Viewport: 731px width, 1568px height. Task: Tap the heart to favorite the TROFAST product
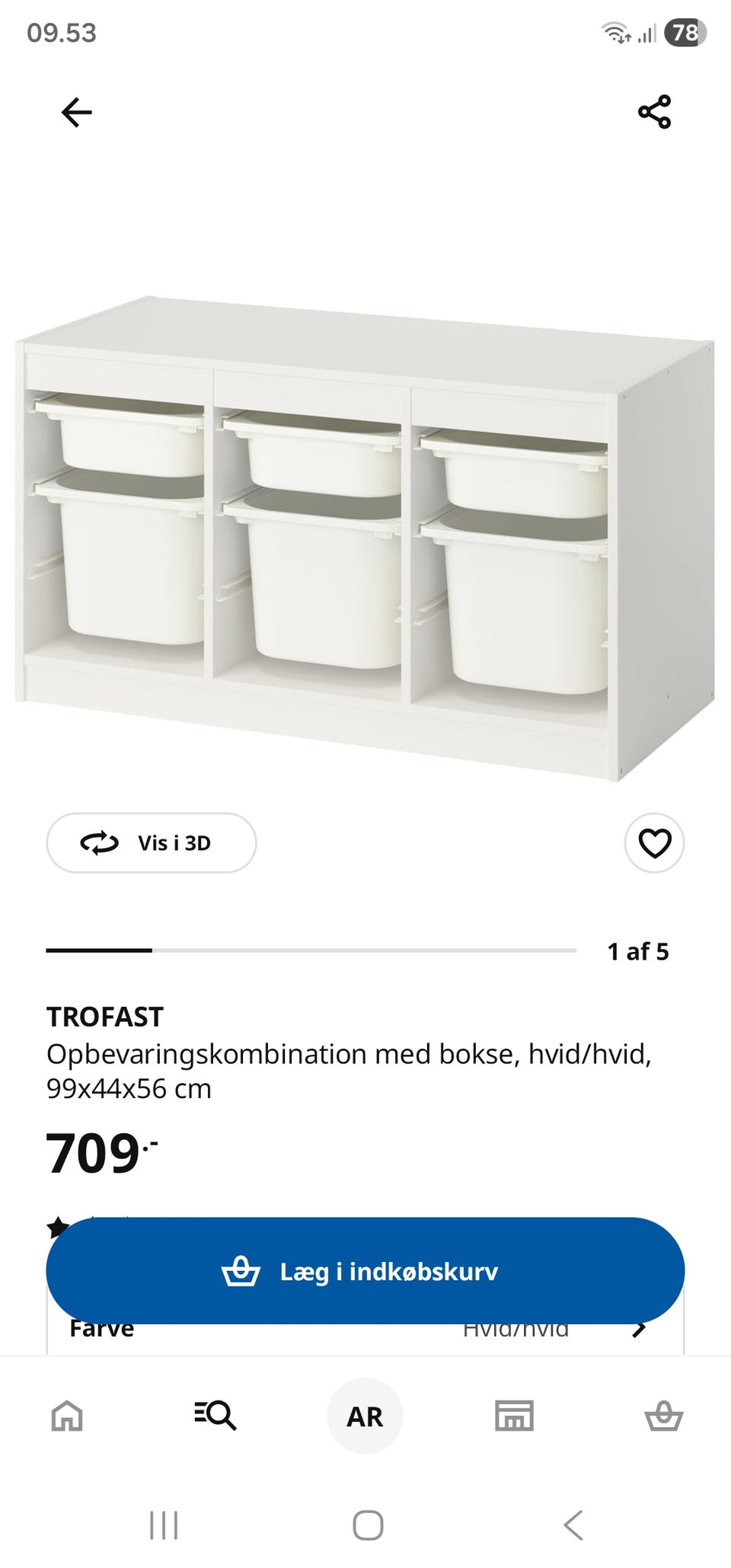pyautogui.click(x=653, y=843)
